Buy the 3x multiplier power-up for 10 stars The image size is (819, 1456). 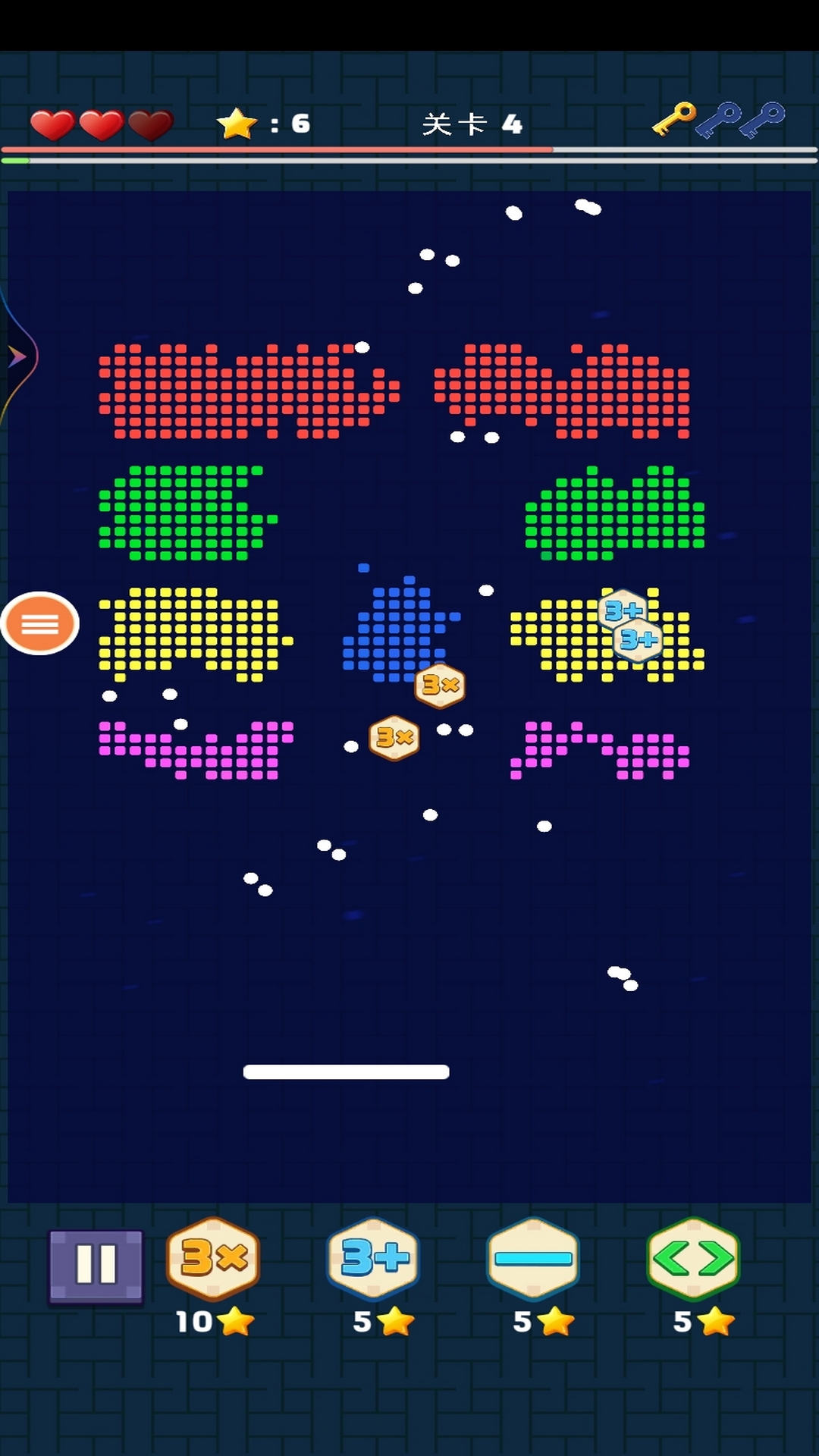[x=213, y=1259]
